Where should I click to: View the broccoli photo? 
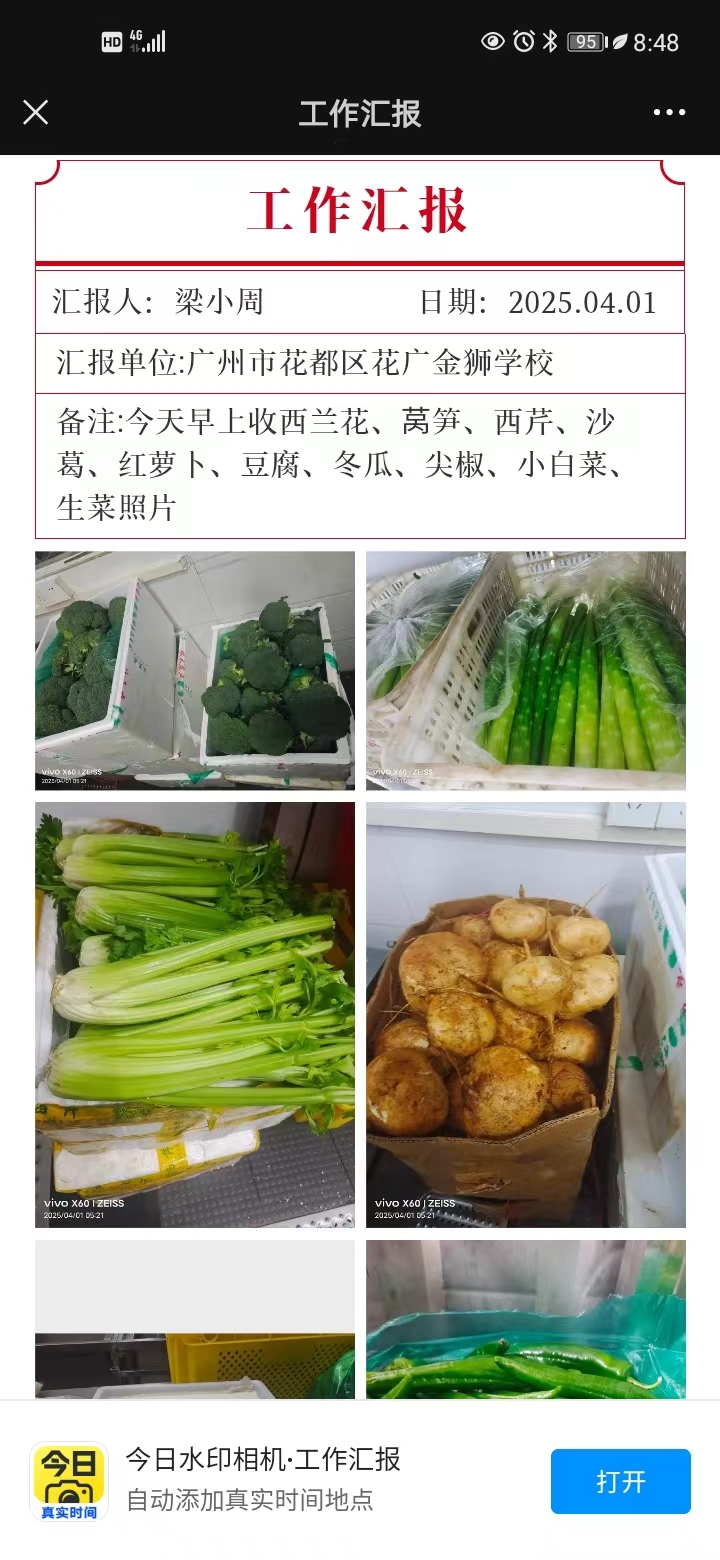tap(195, 670)
